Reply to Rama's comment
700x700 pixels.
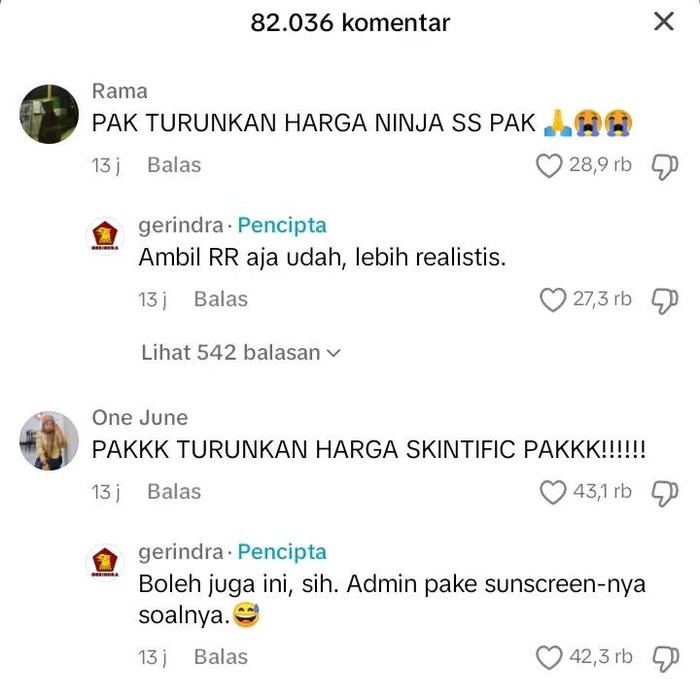click(x=174, y=165)
